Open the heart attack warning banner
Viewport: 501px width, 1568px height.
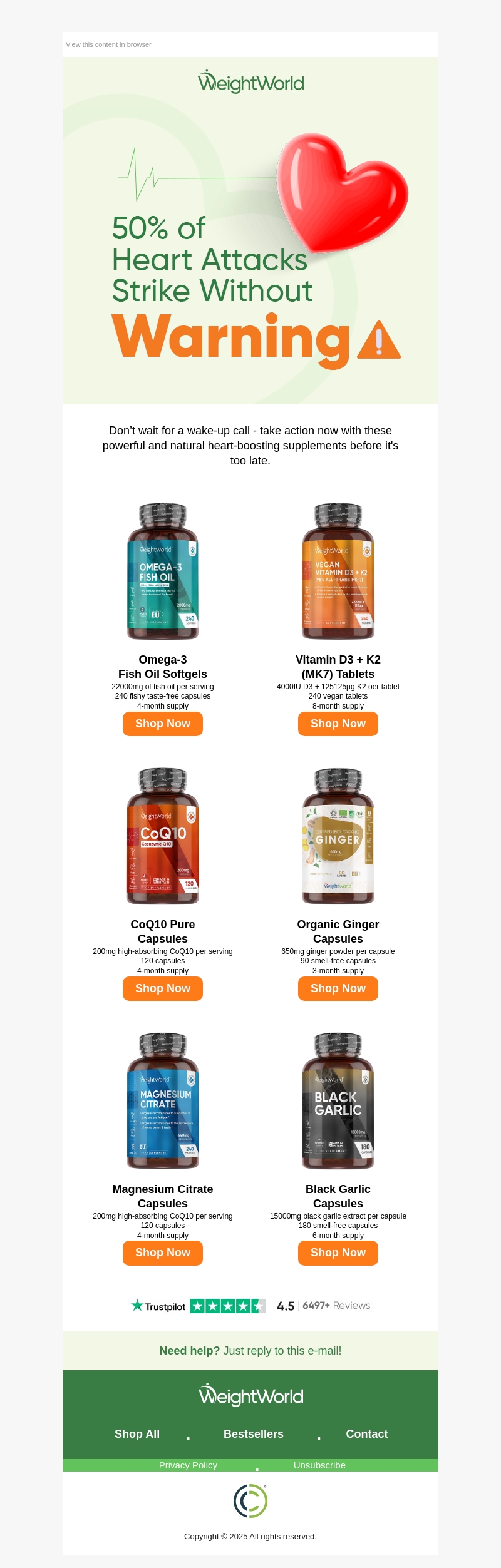250,250
